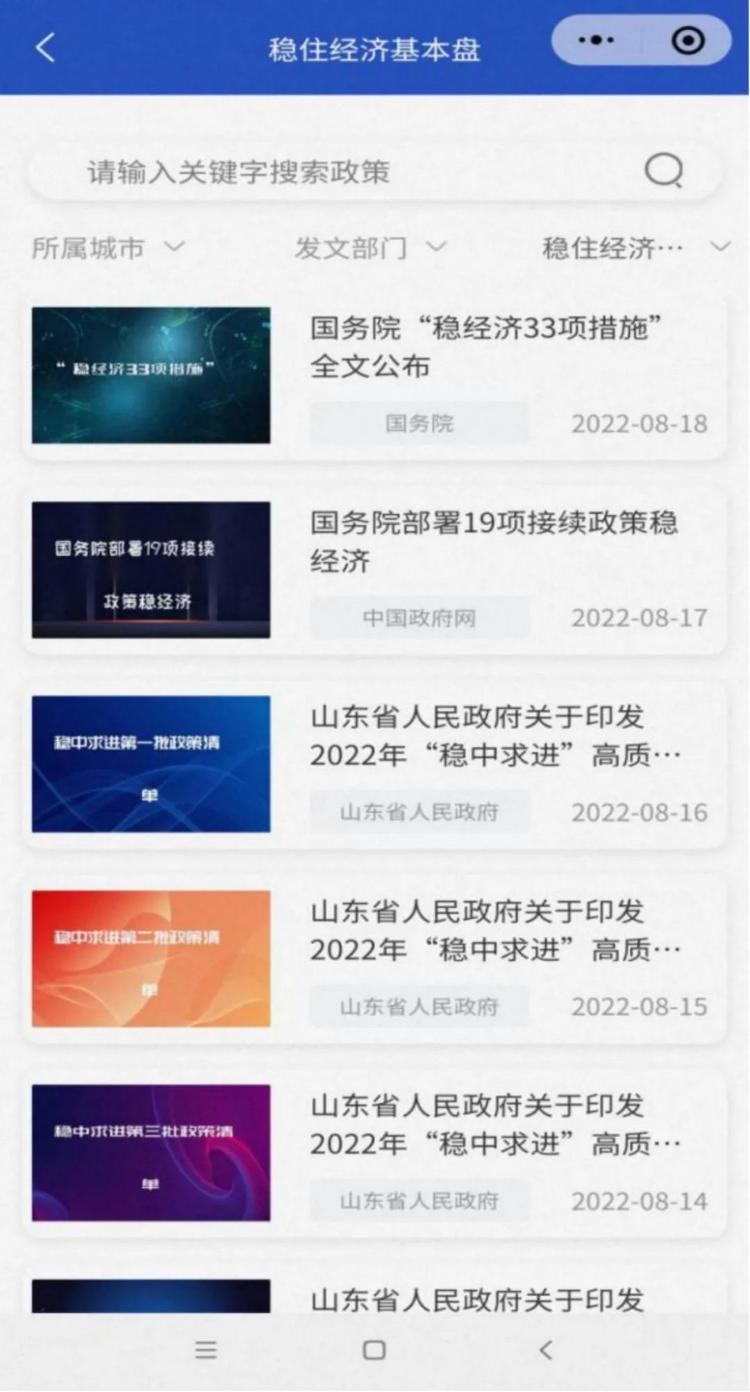Tap the 稳经济33项措施 video thumbnail
Image resolution: width=750 pixels, height=1392 pixels.
(150, 373)
